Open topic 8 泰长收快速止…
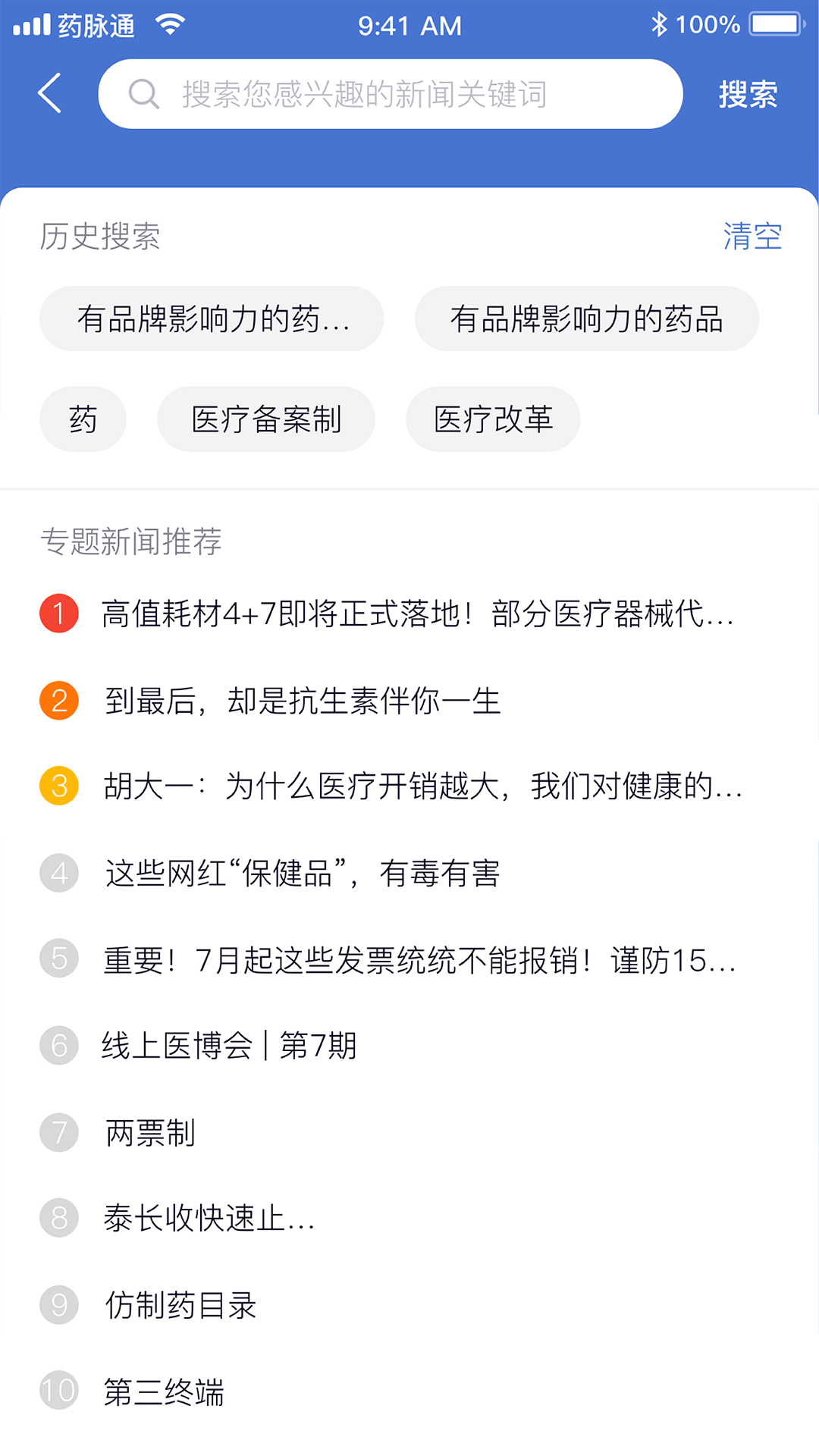The height and width of the screenshot is (1456, 819). point(409,1219)
